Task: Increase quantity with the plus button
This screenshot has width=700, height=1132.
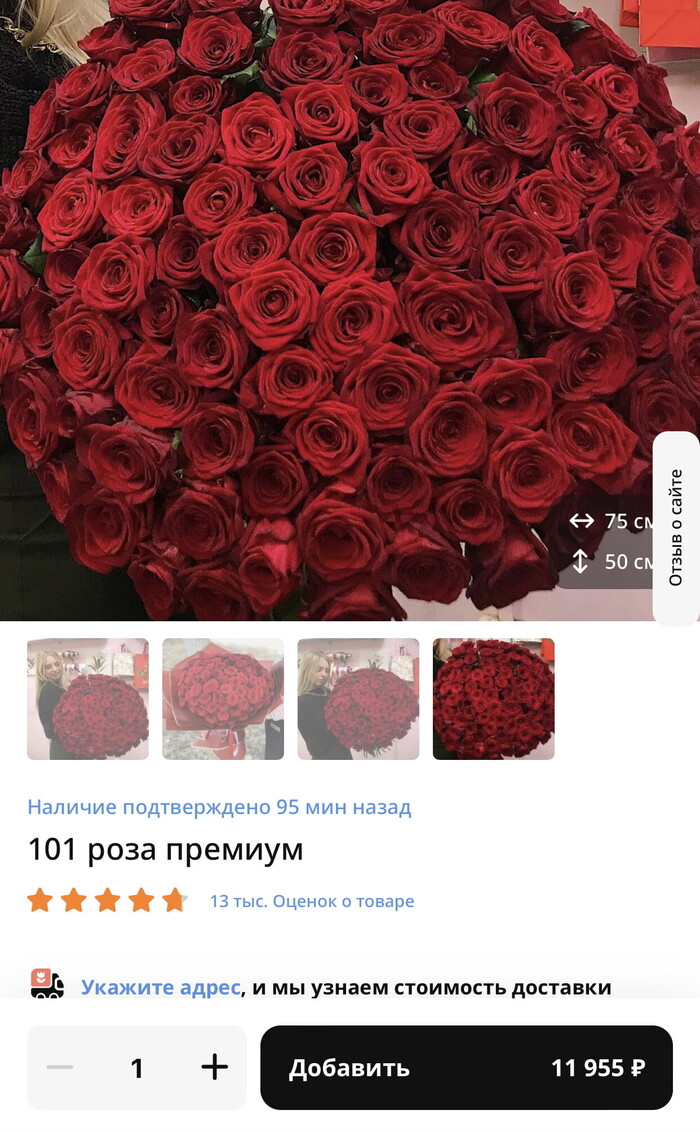Action: tap(214, 1067)
